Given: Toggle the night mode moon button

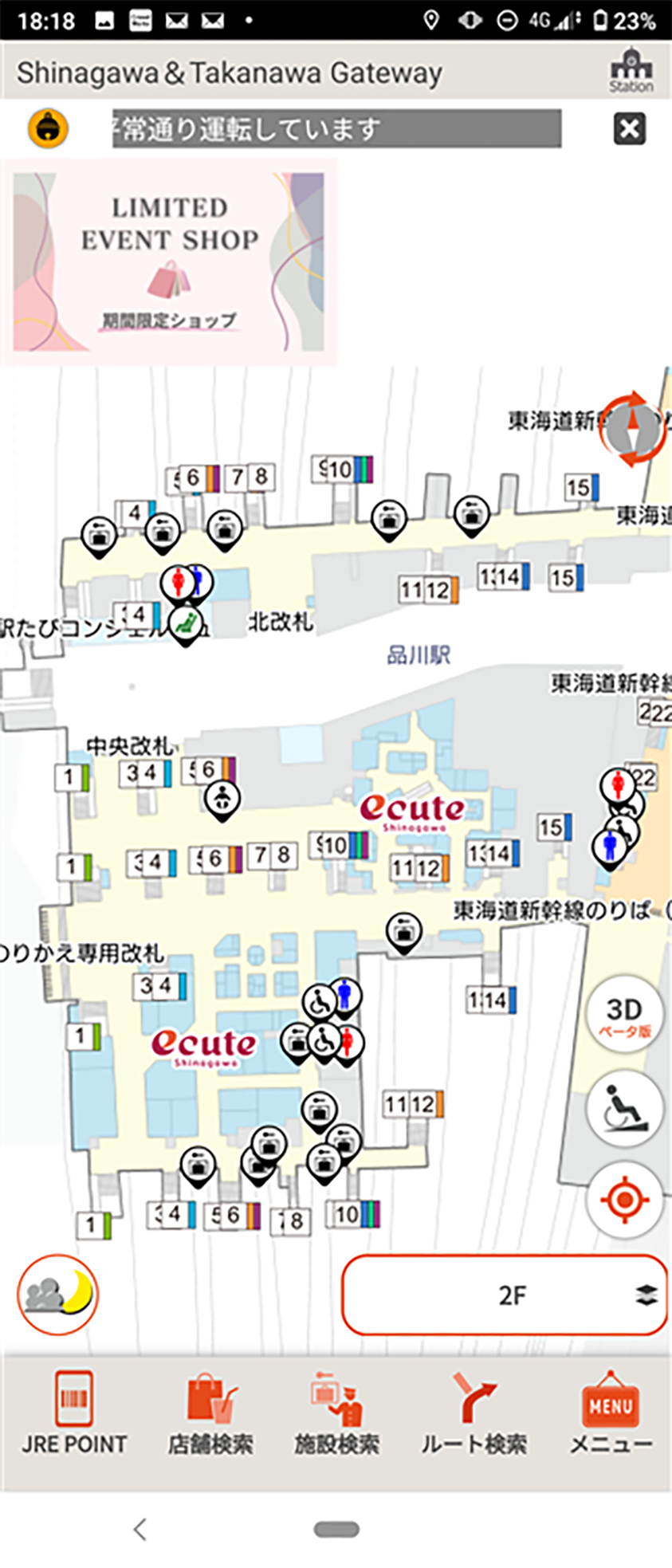Looking at the screenshot, I should pos(57,1295).
